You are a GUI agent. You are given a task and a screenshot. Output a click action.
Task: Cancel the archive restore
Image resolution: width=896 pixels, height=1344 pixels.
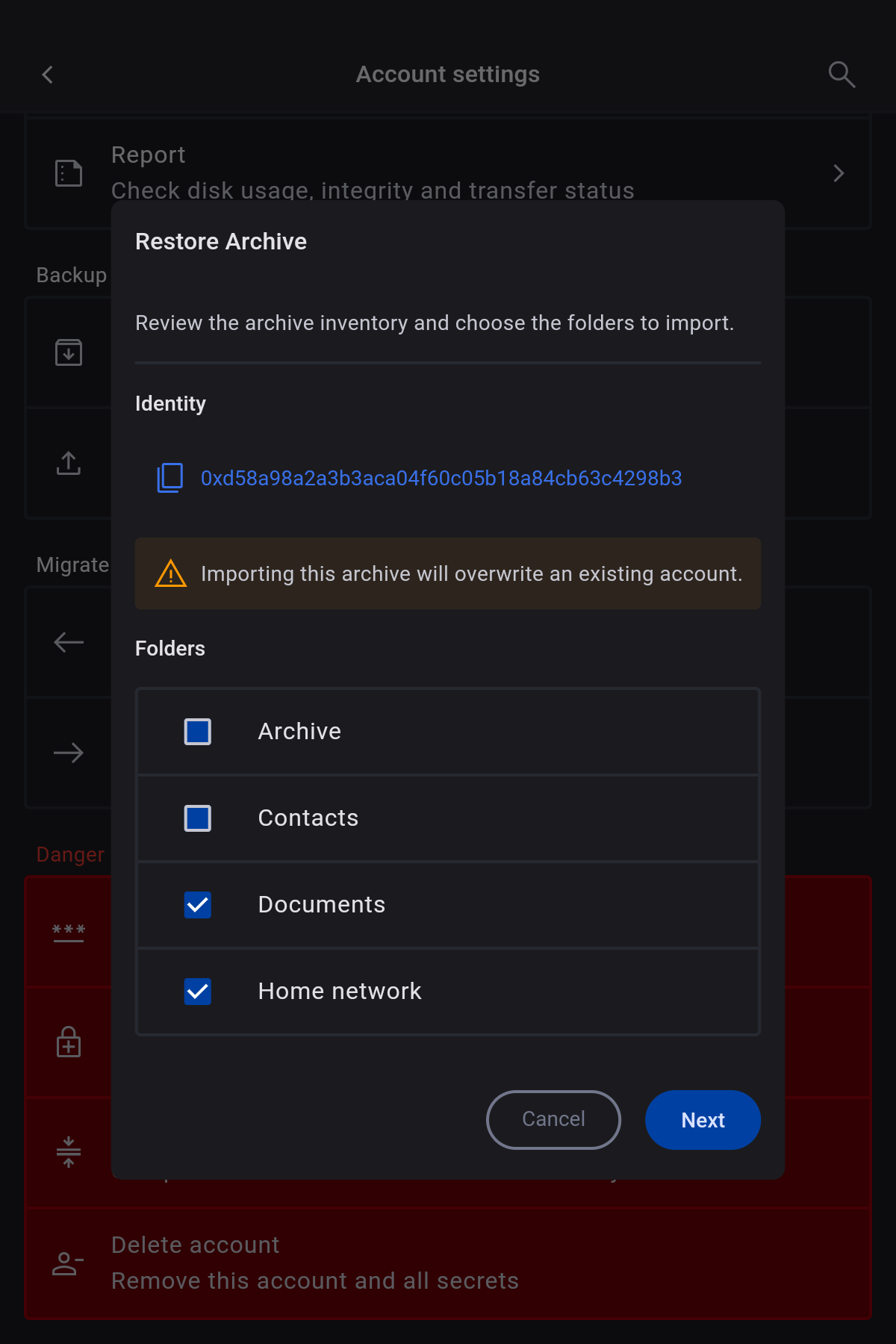click(553, 1119)
